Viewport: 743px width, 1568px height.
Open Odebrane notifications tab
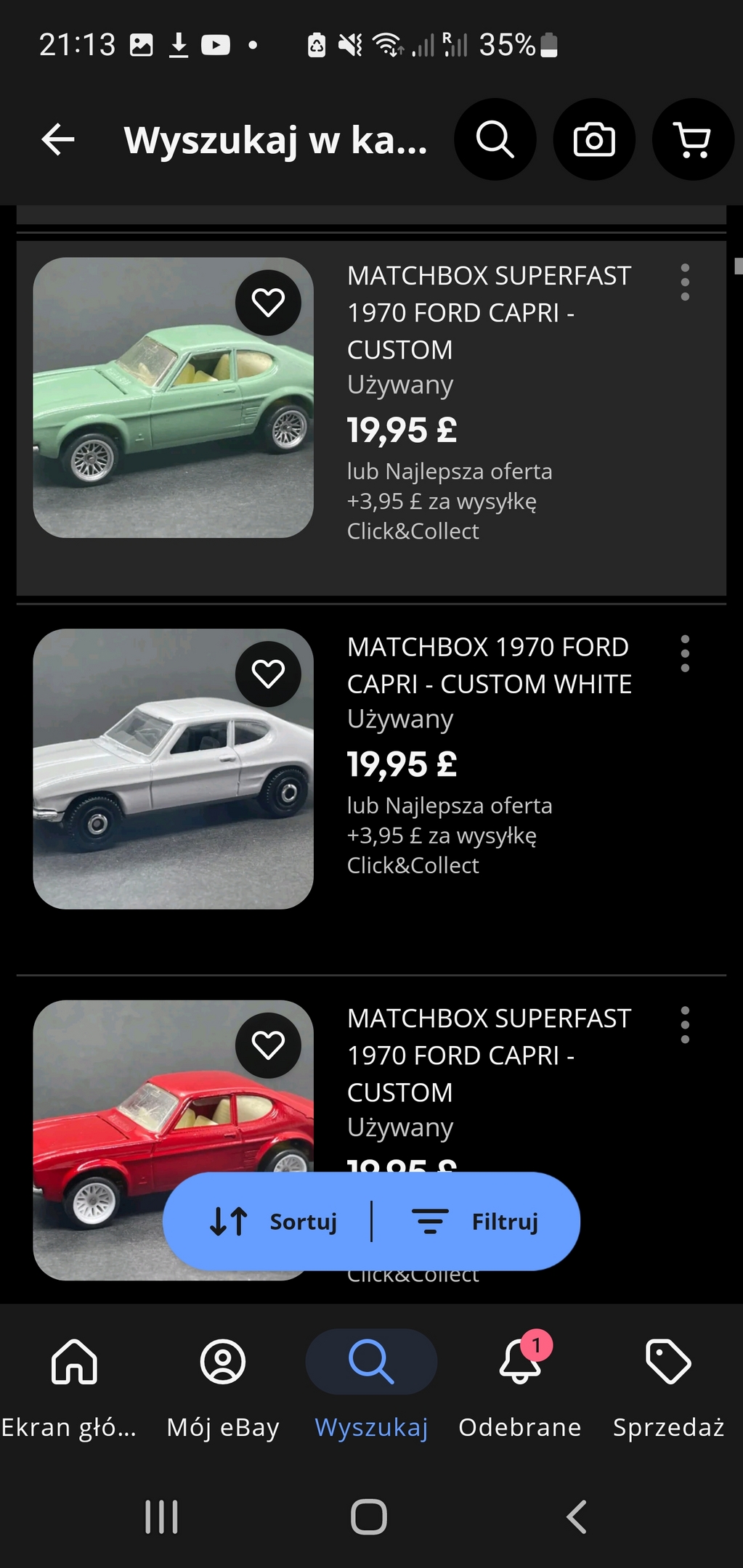520,1387
